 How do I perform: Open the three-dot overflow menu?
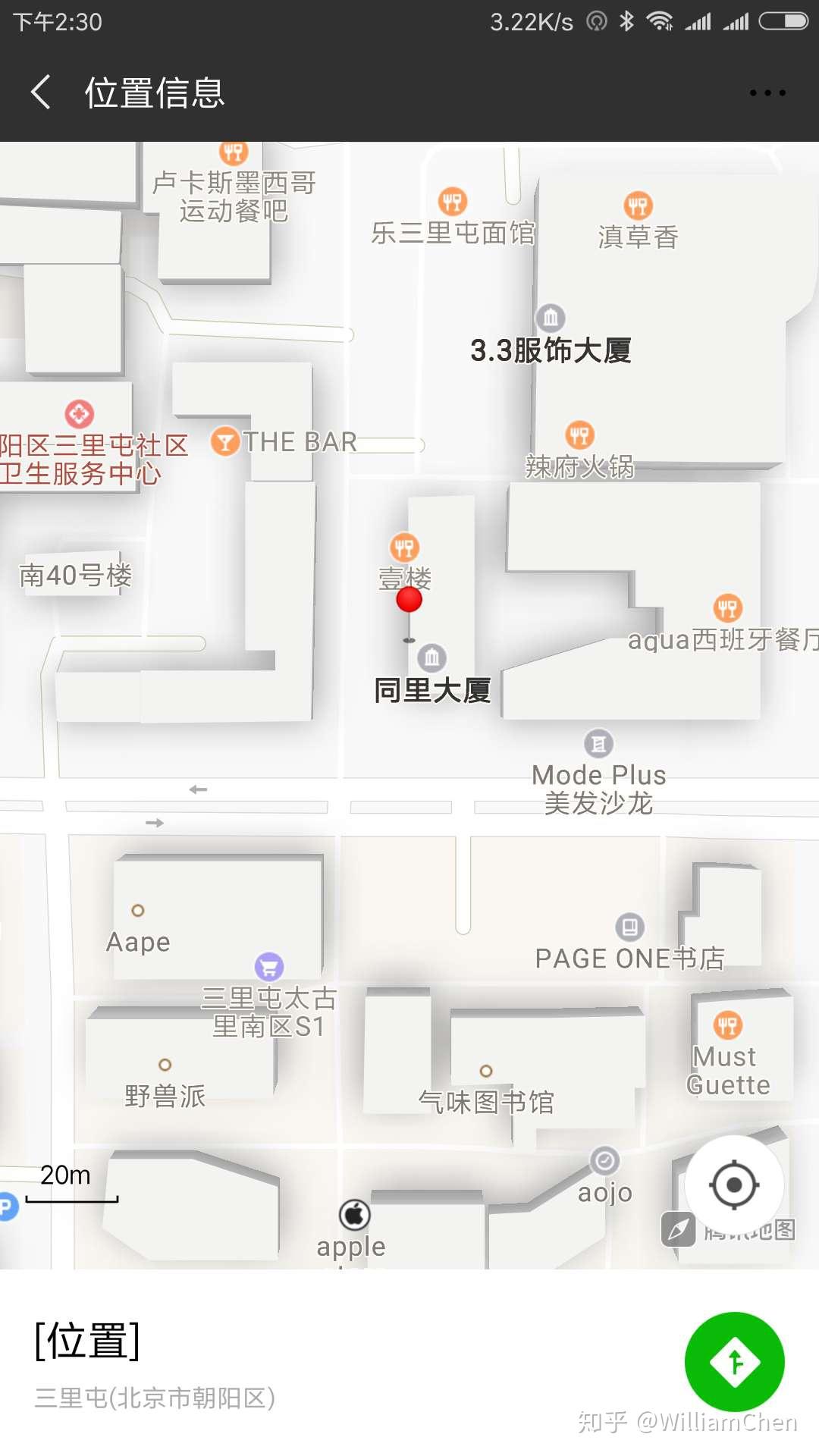pos(767,93)
